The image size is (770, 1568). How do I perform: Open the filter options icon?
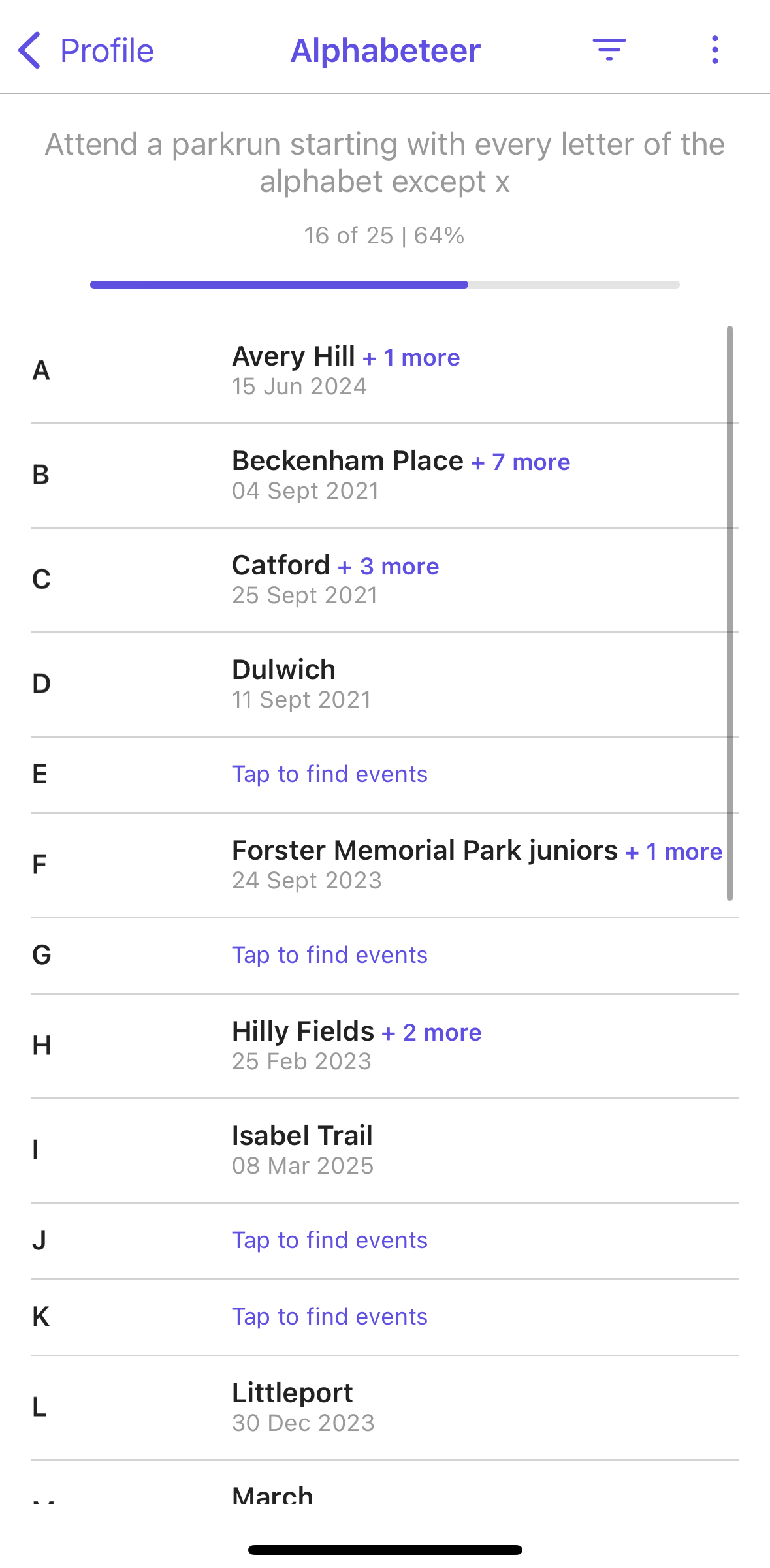point(609,50)
